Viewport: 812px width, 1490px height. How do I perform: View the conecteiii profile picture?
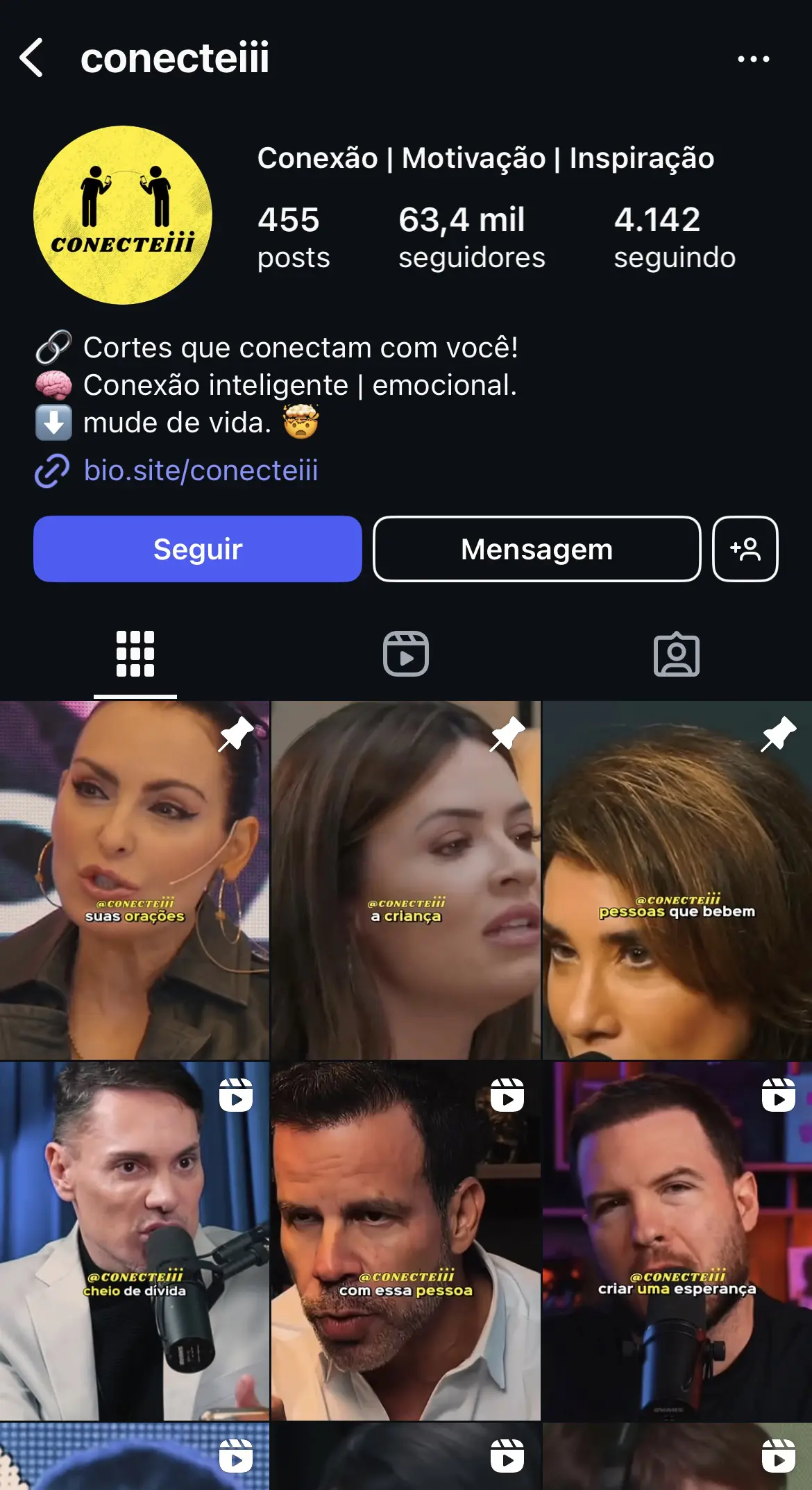[x=123, y=215]
